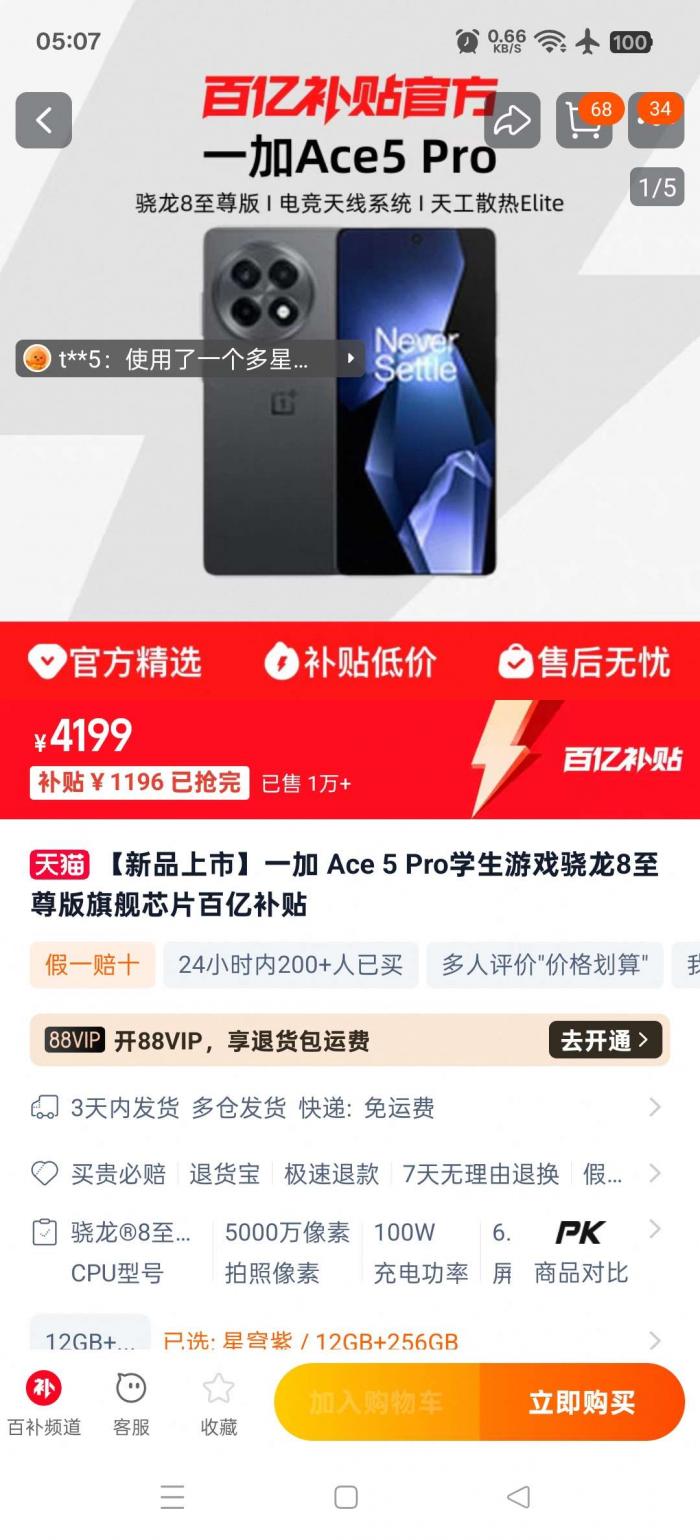Image resolution: width=700 pixels, height=1540 pixels.
Task: Open reviews mentioning 价格划算
Action: click(544, 965)
